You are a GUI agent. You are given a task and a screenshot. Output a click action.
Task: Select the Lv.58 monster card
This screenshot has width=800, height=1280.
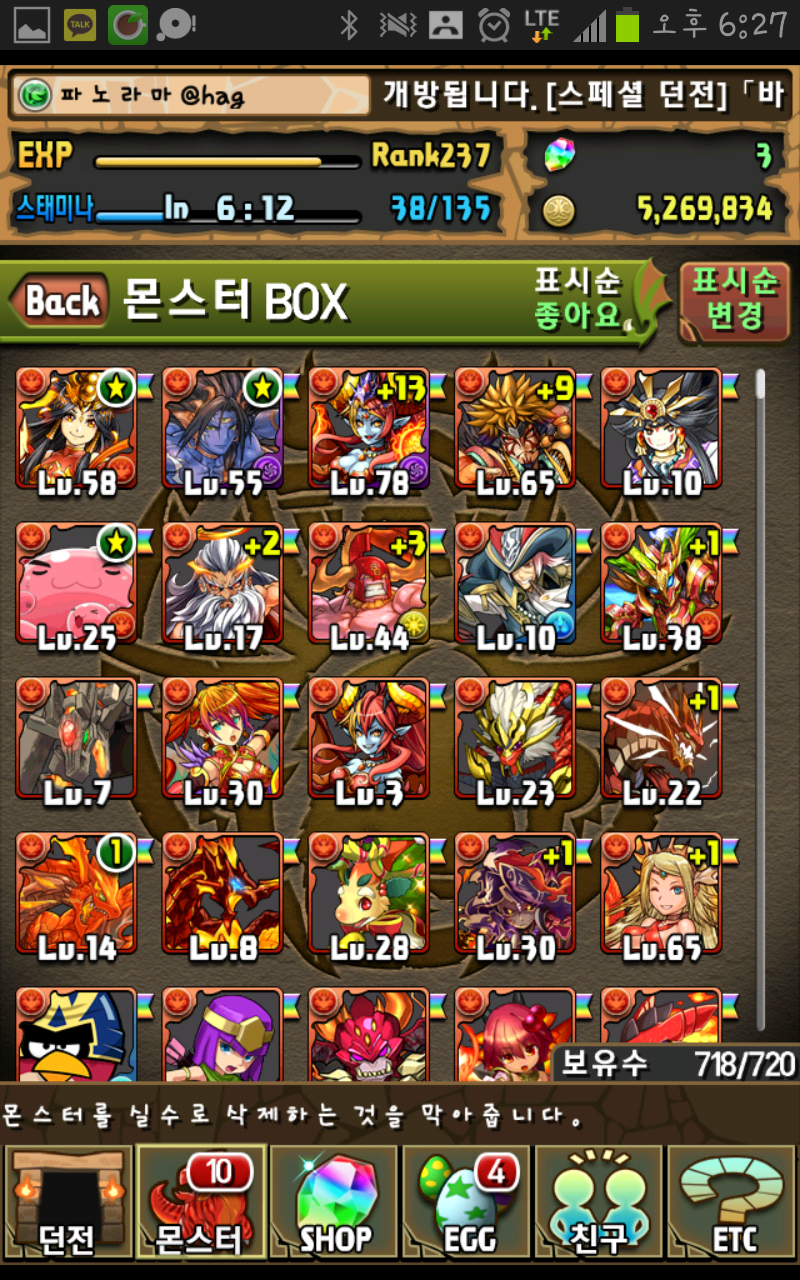click(x=76, y=430)
